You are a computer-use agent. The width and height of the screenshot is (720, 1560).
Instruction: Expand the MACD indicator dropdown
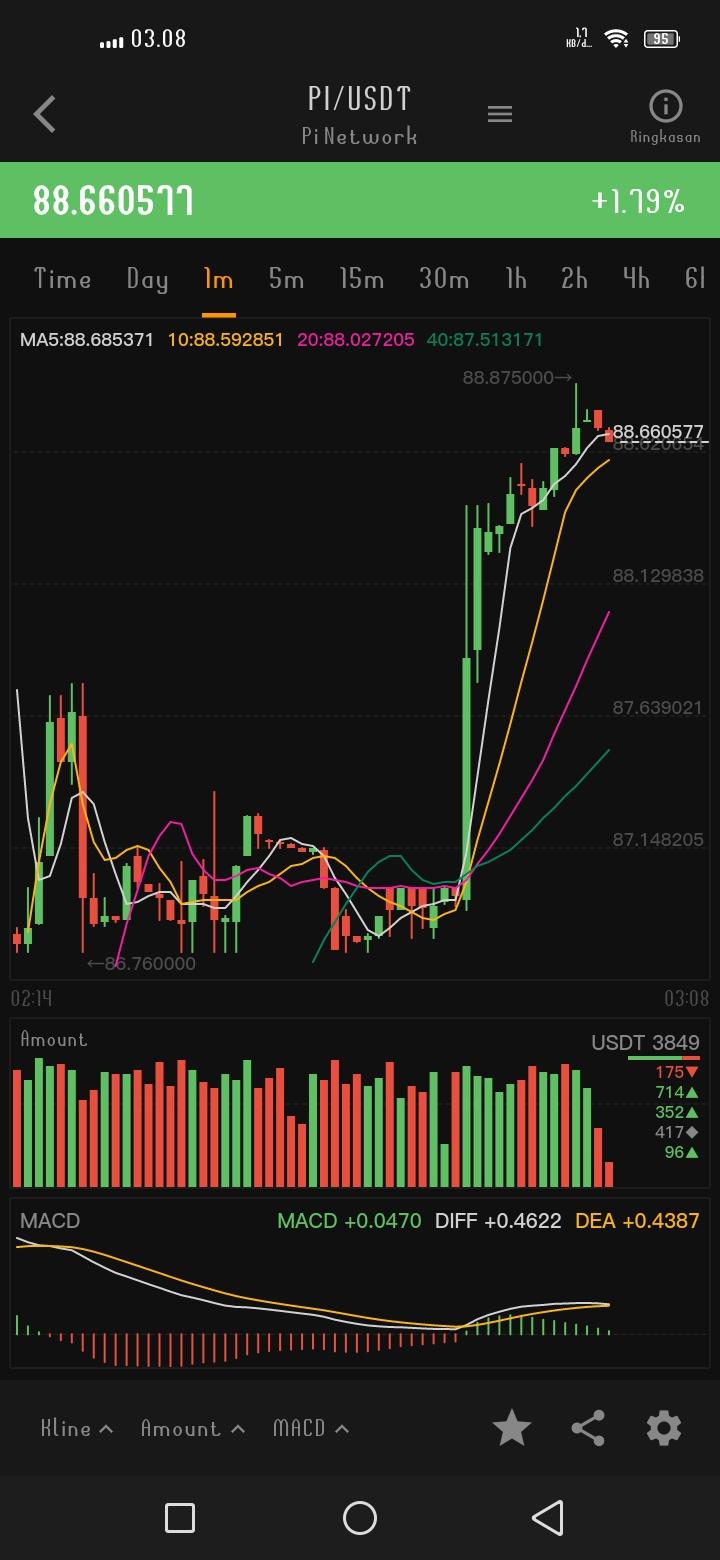point(311,1428)
